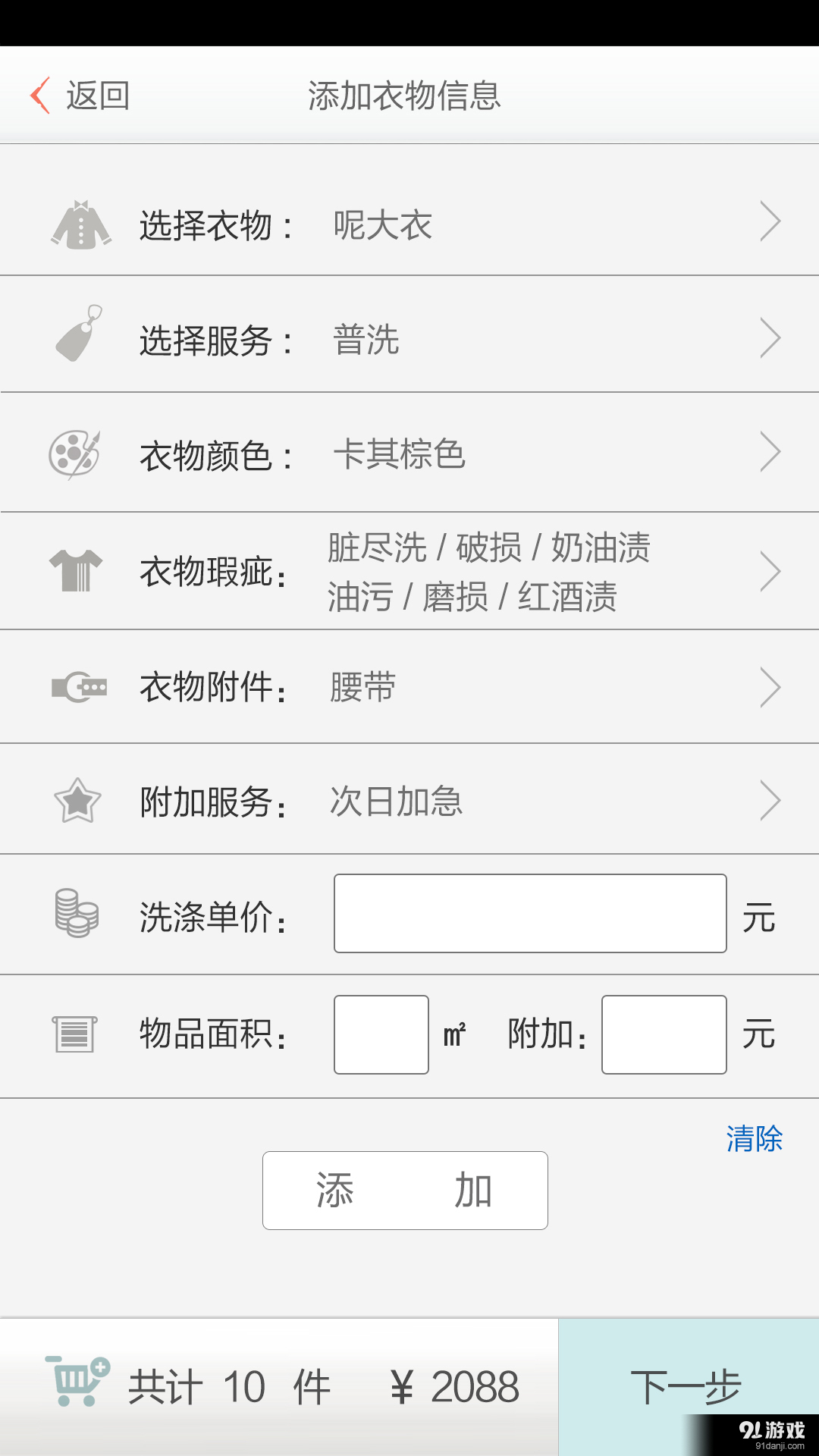Expand the 选择服务 row to change 普洗
The width and height of the screenshot is (819, 1456).
coord(771,337)
